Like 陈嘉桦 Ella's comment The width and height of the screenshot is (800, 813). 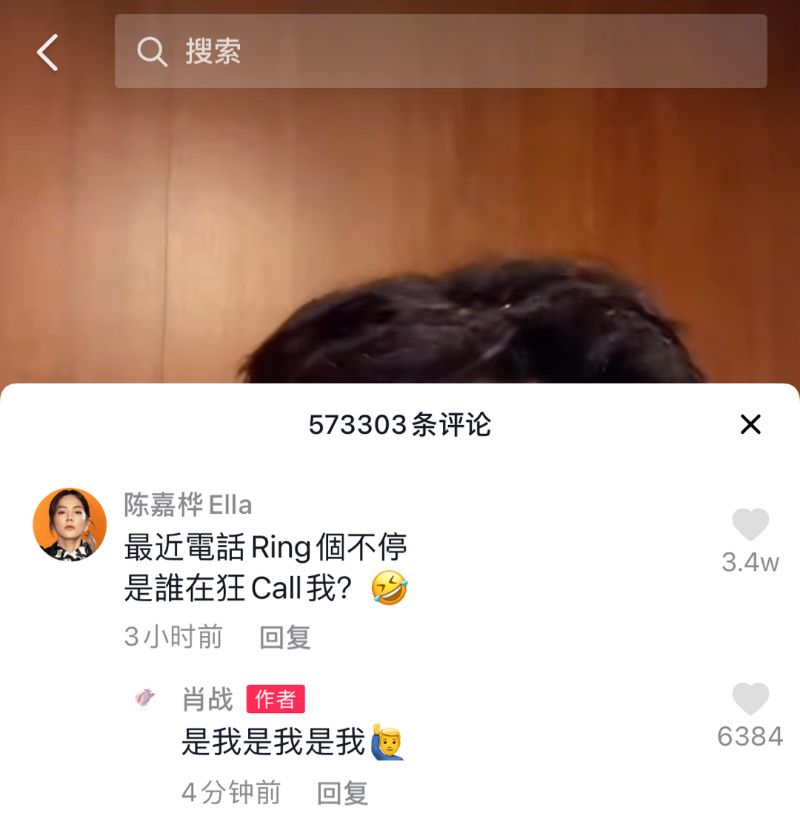click(750, 526)
